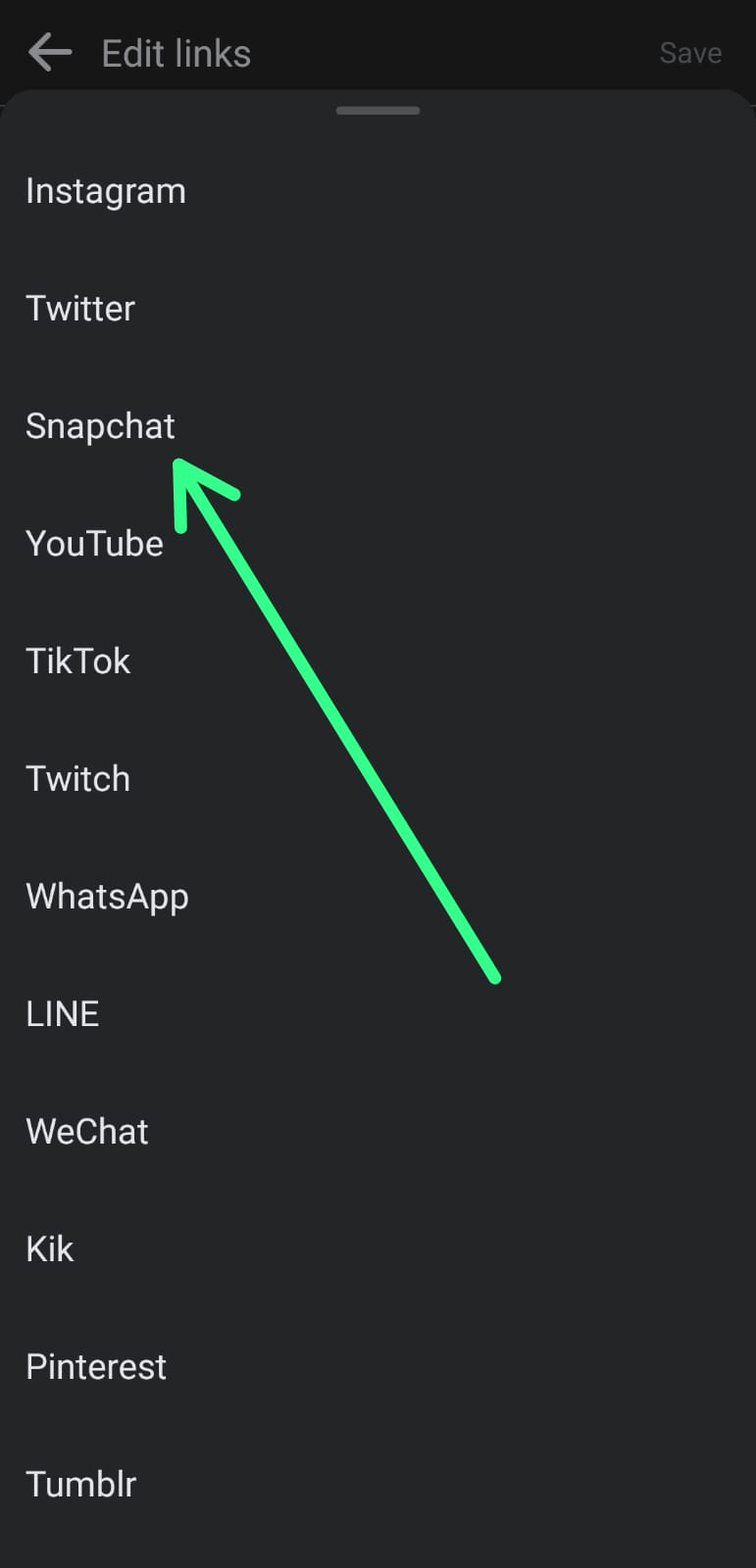Select the Kik row

(378, 1249)
